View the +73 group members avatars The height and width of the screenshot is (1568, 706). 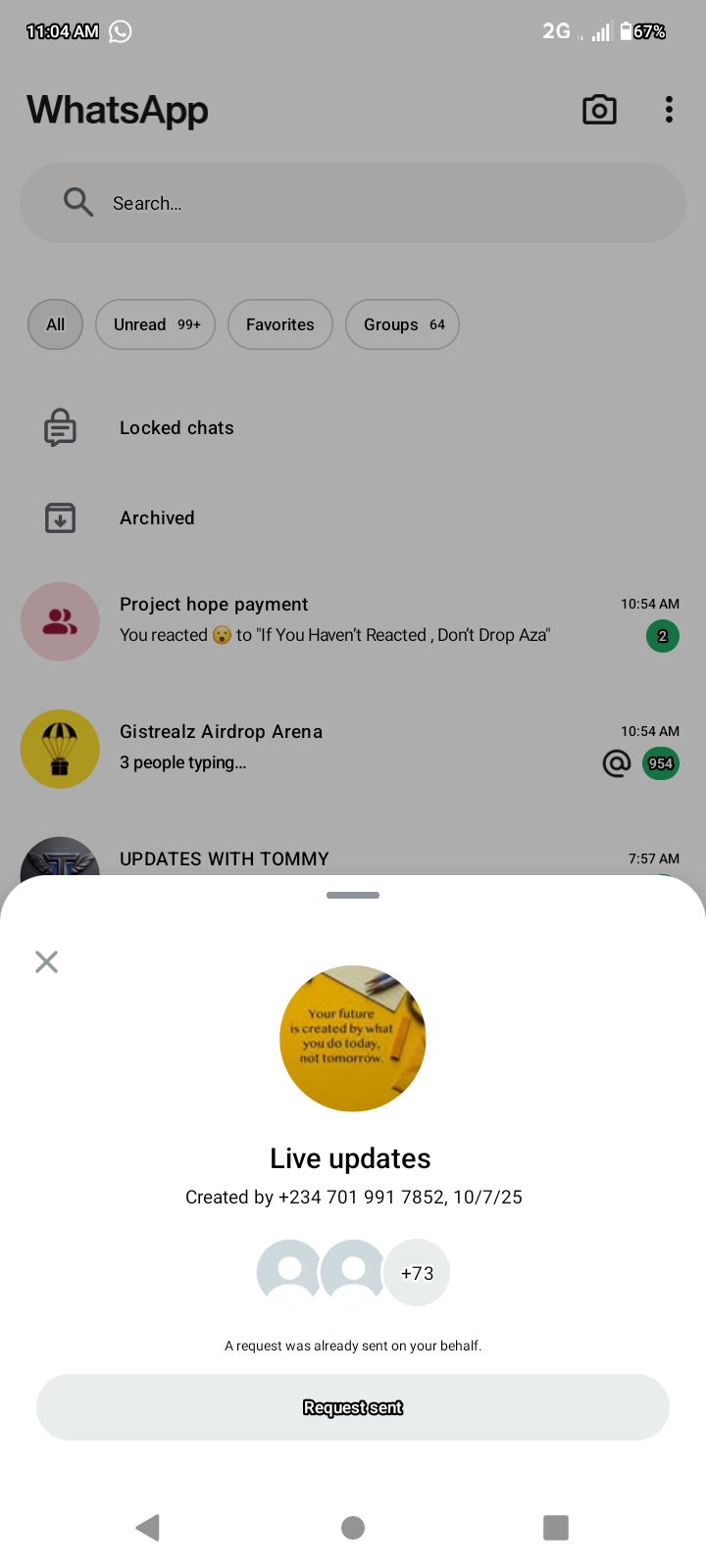coord(417,1273)
